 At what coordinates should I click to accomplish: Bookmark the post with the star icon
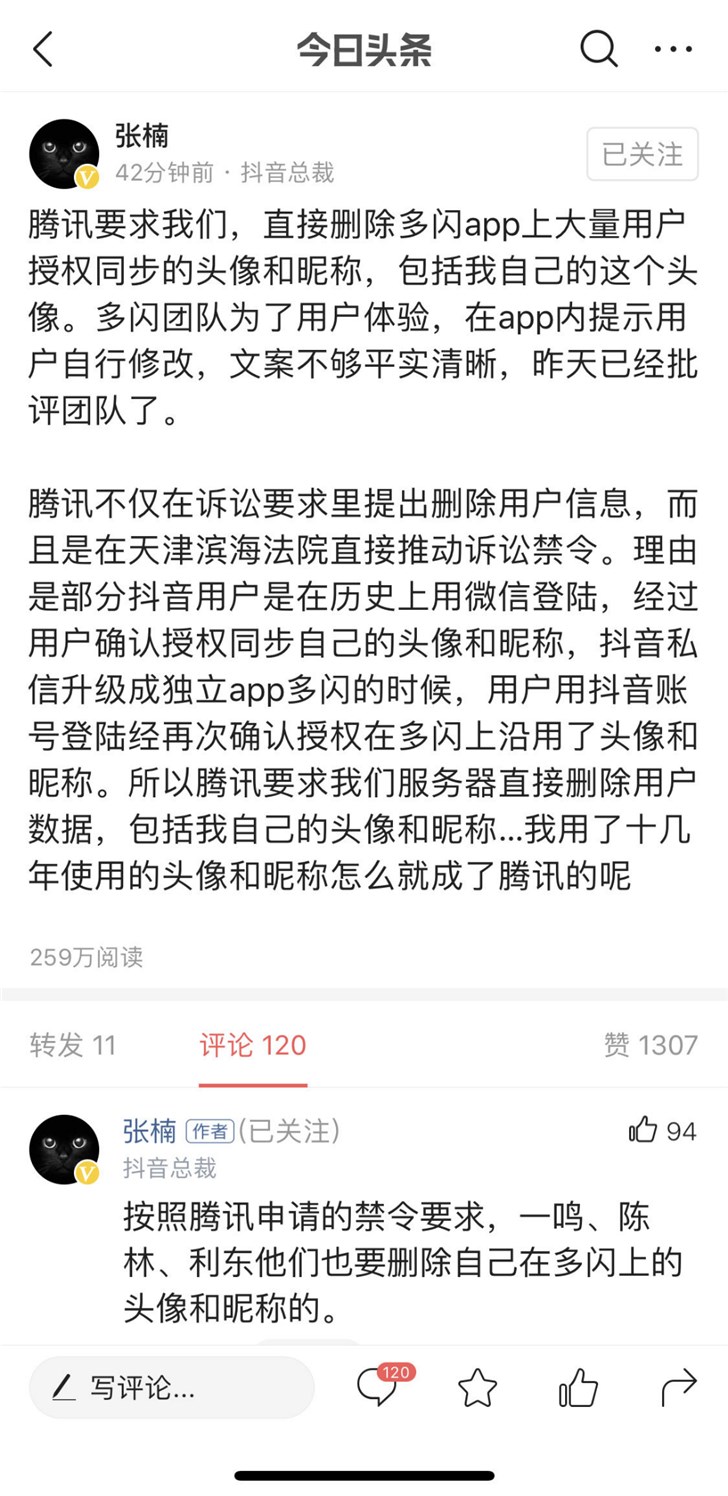click(477, 1388)
